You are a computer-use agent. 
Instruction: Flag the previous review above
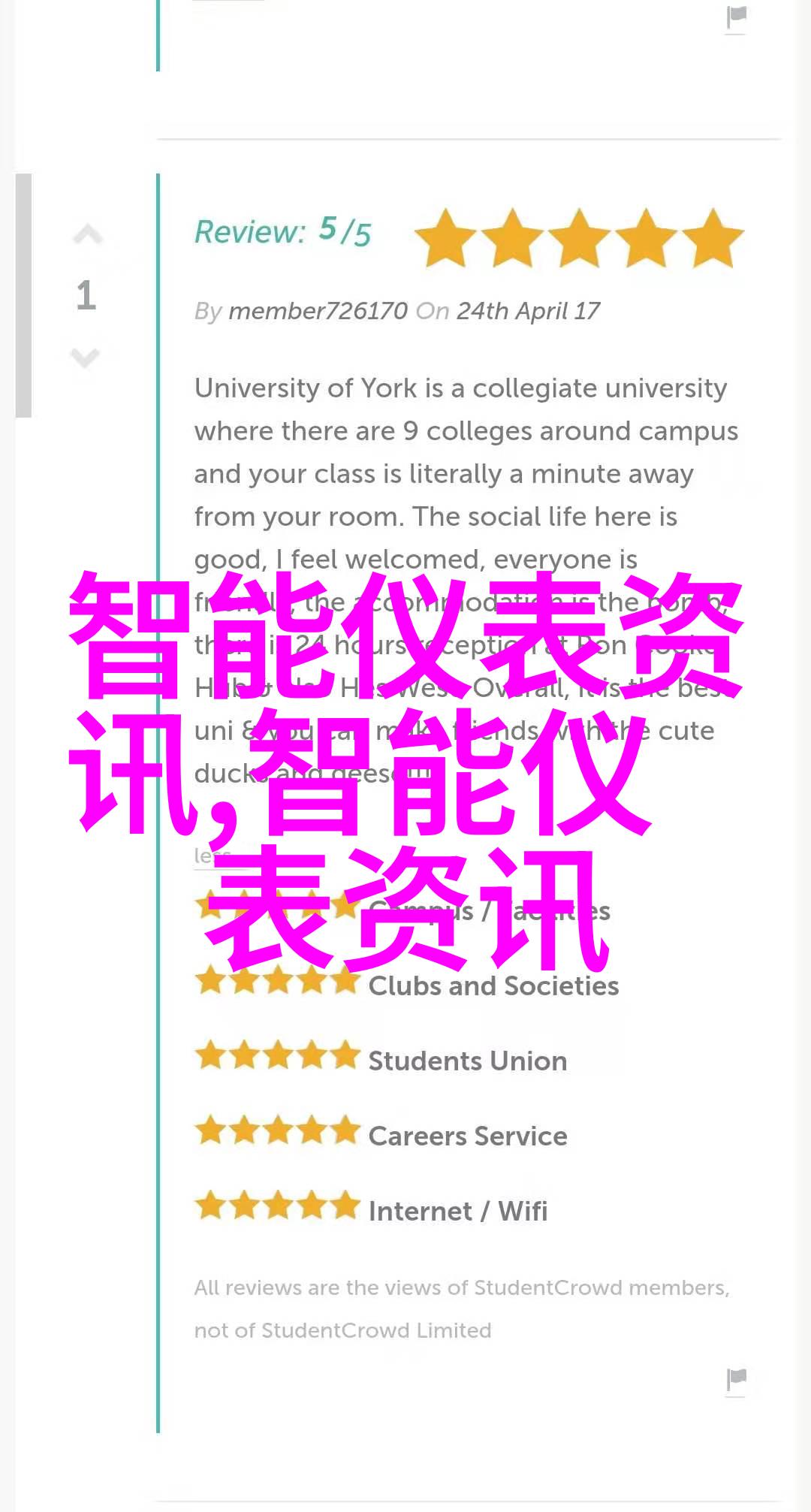[x=736, y=17]
